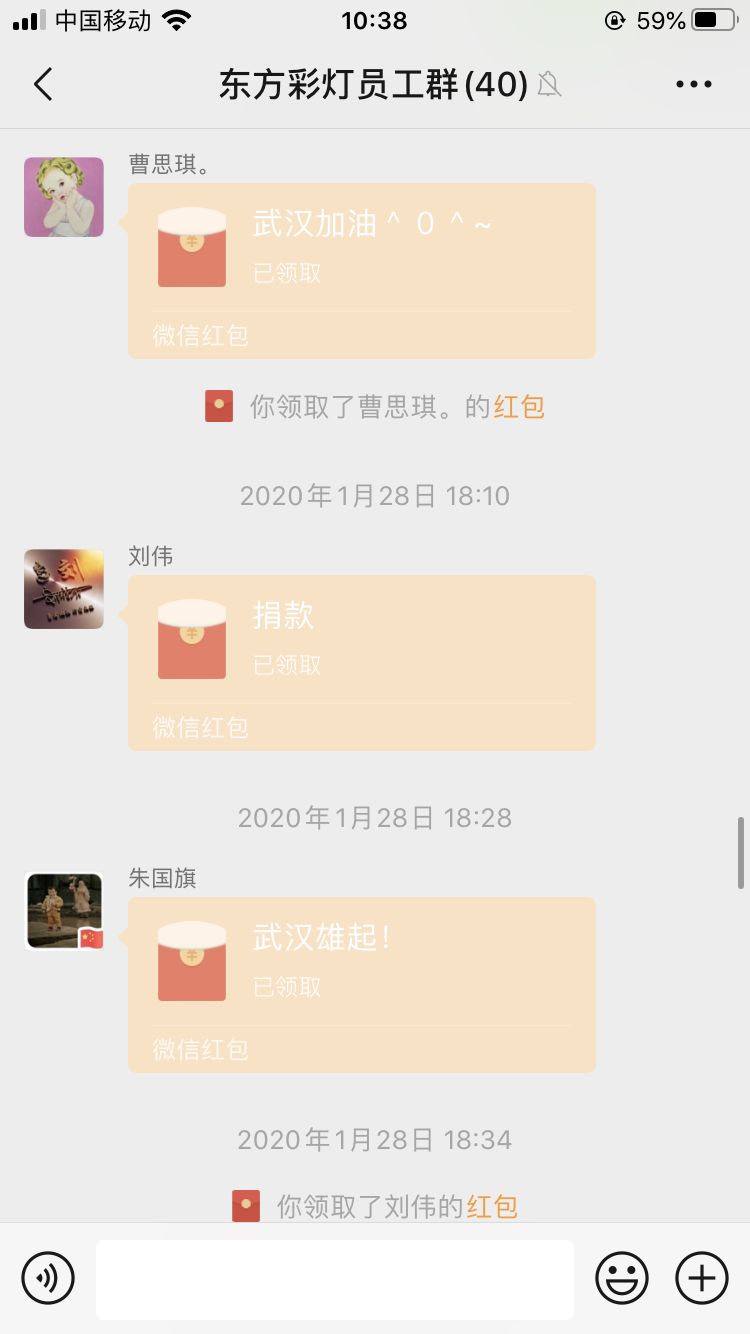This screenshot has width=750, height=1334.
Task: Open 红包 link in 刘伟 claim notice
Action: pos(492,1206)
